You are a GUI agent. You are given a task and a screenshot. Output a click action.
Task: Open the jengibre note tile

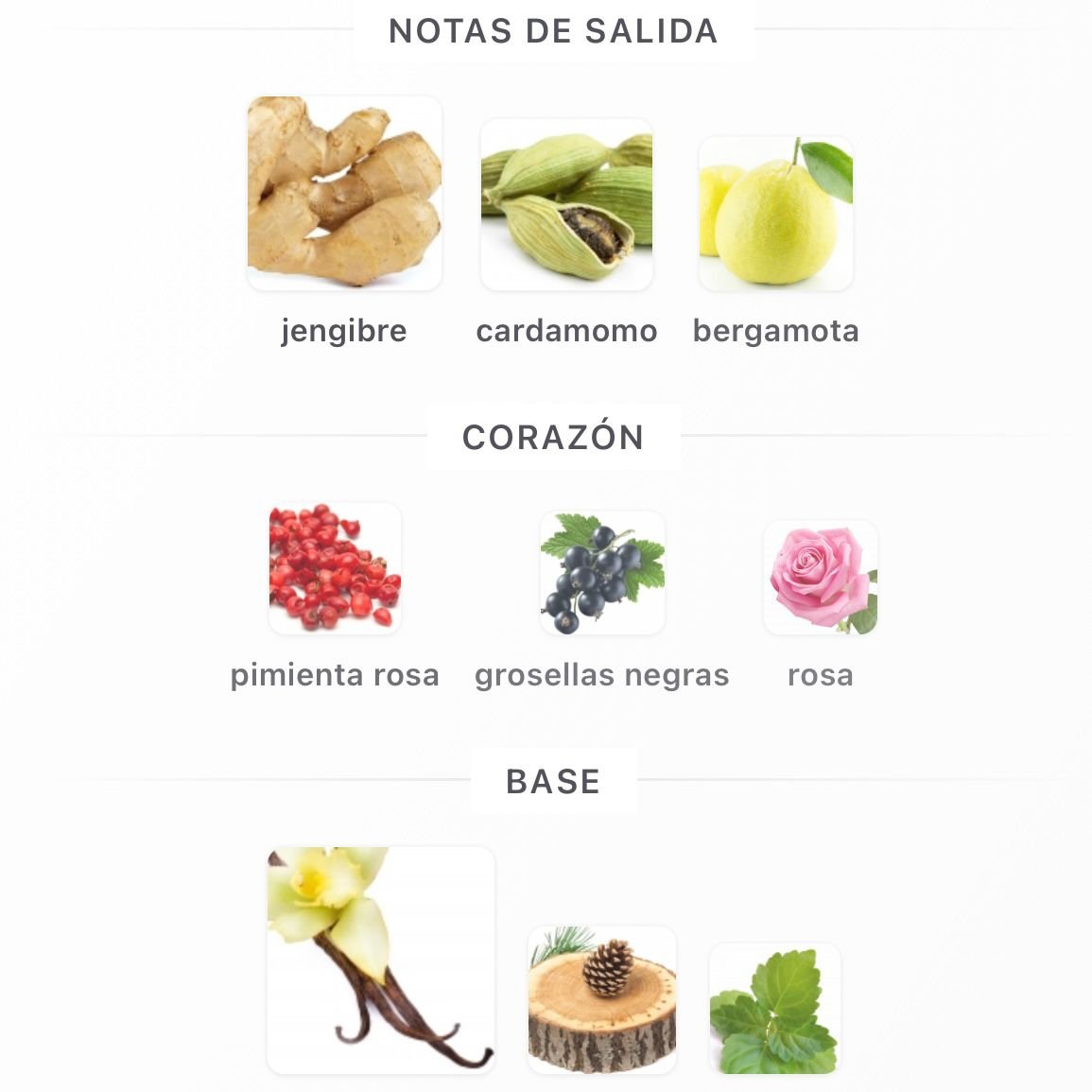(344, 193)
